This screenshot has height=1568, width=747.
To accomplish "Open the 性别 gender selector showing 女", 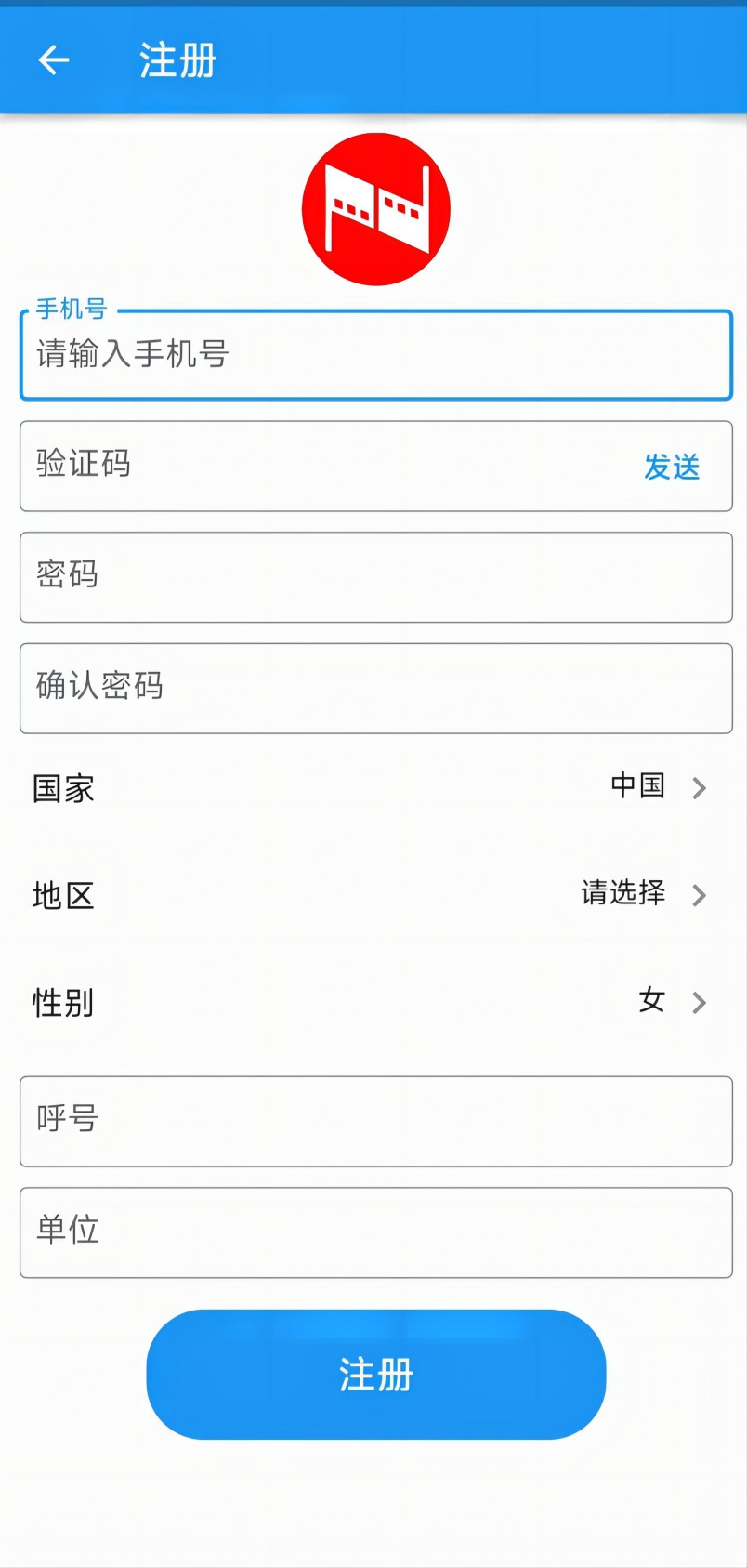I will point(375,1002).
